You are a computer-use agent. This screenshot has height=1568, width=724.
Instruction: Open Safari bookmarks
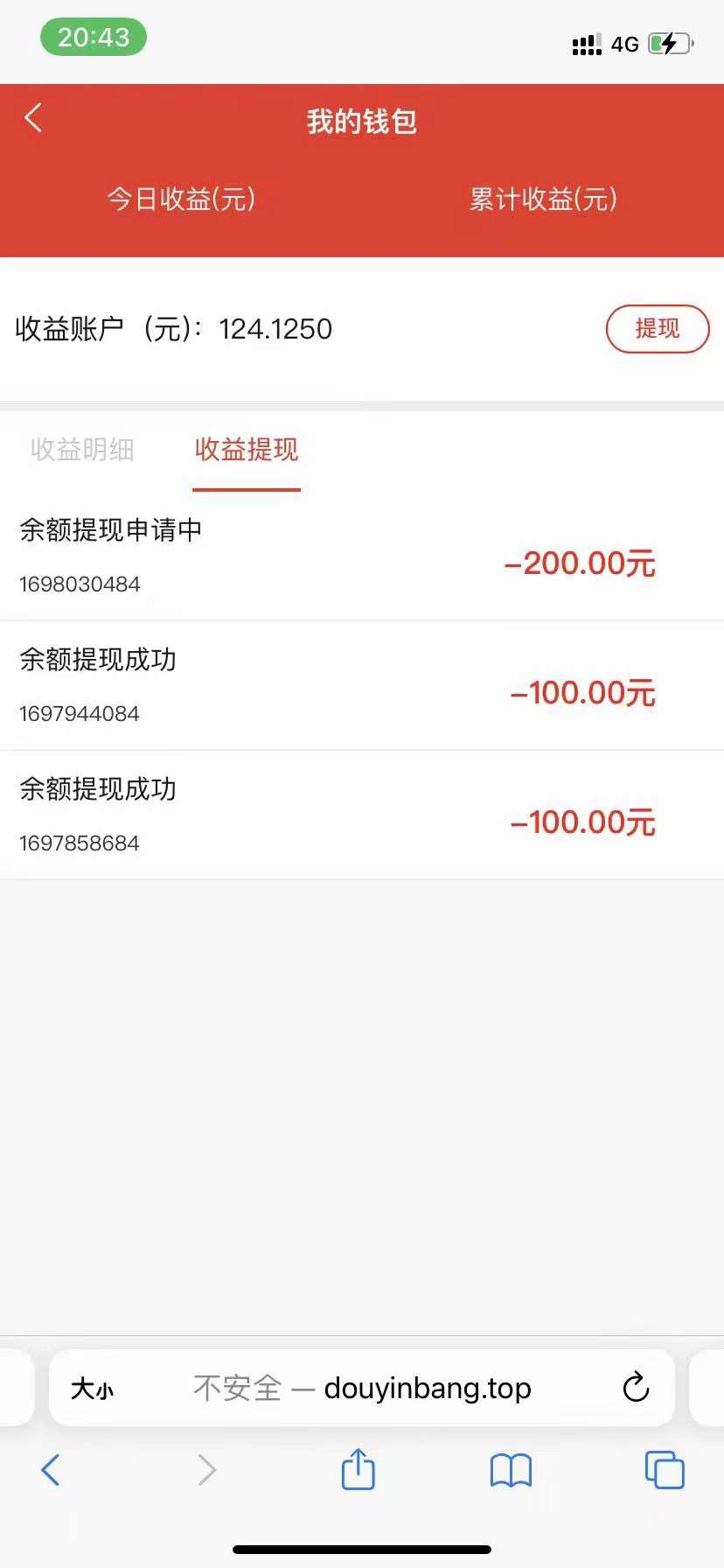(x=511, y=1471)
